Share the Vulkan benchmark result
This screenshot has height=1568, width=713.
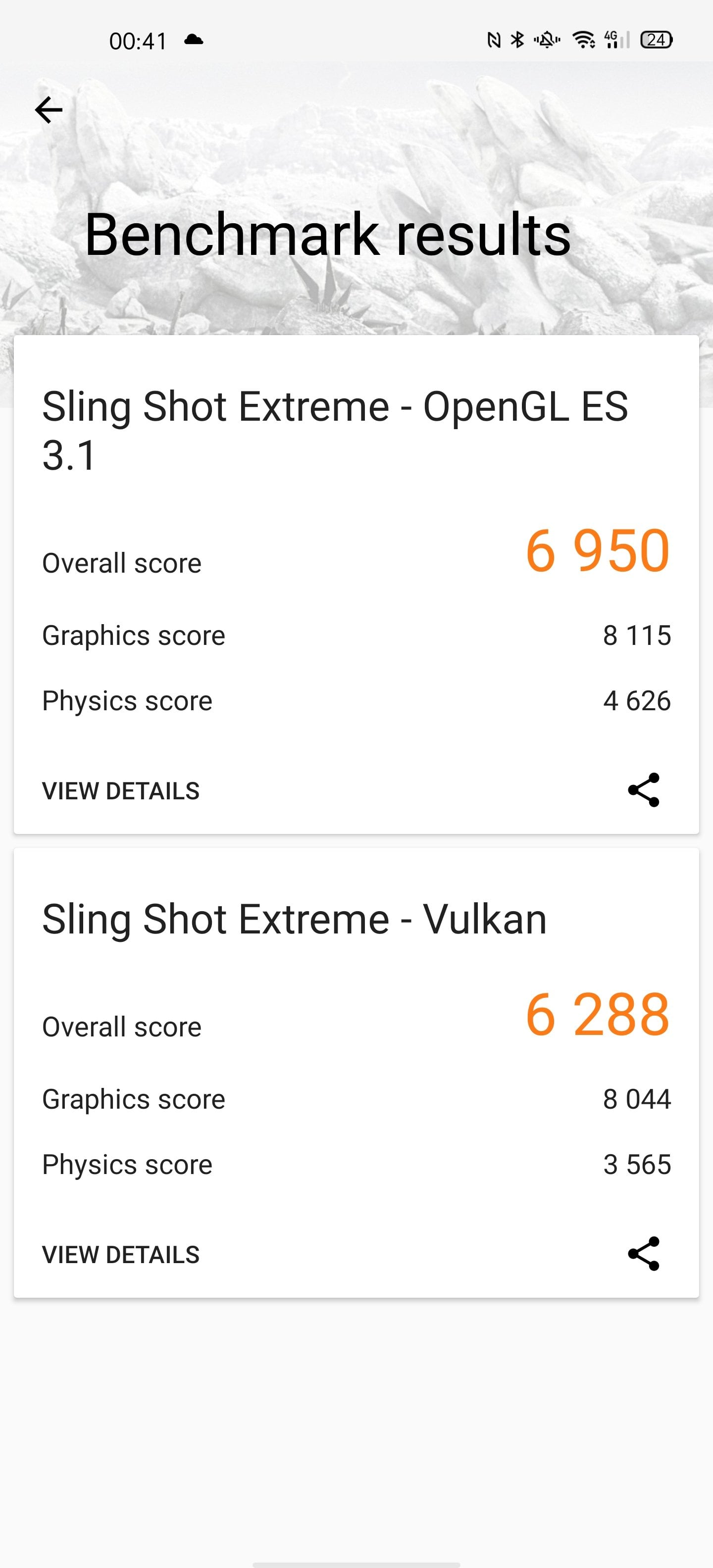click(644, 1254)
